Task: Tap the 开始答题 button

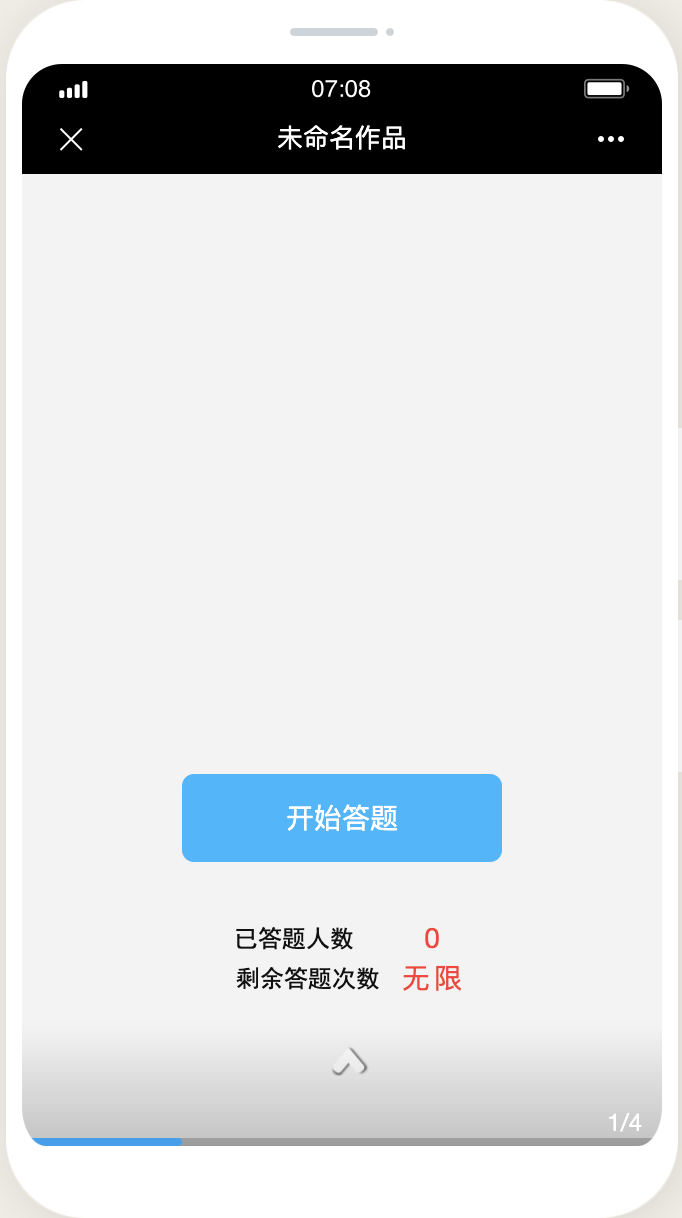Action: pos(342,818)
